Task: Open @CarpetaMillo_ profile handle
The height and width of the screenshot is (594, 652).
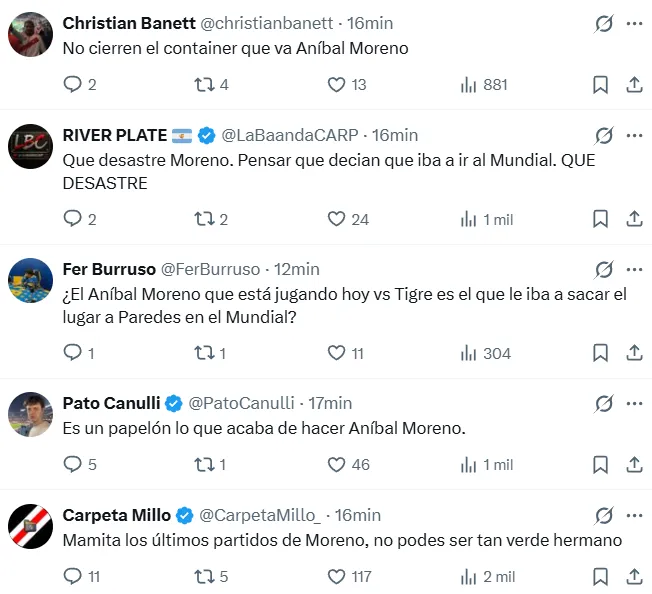Action: point(260,515)
